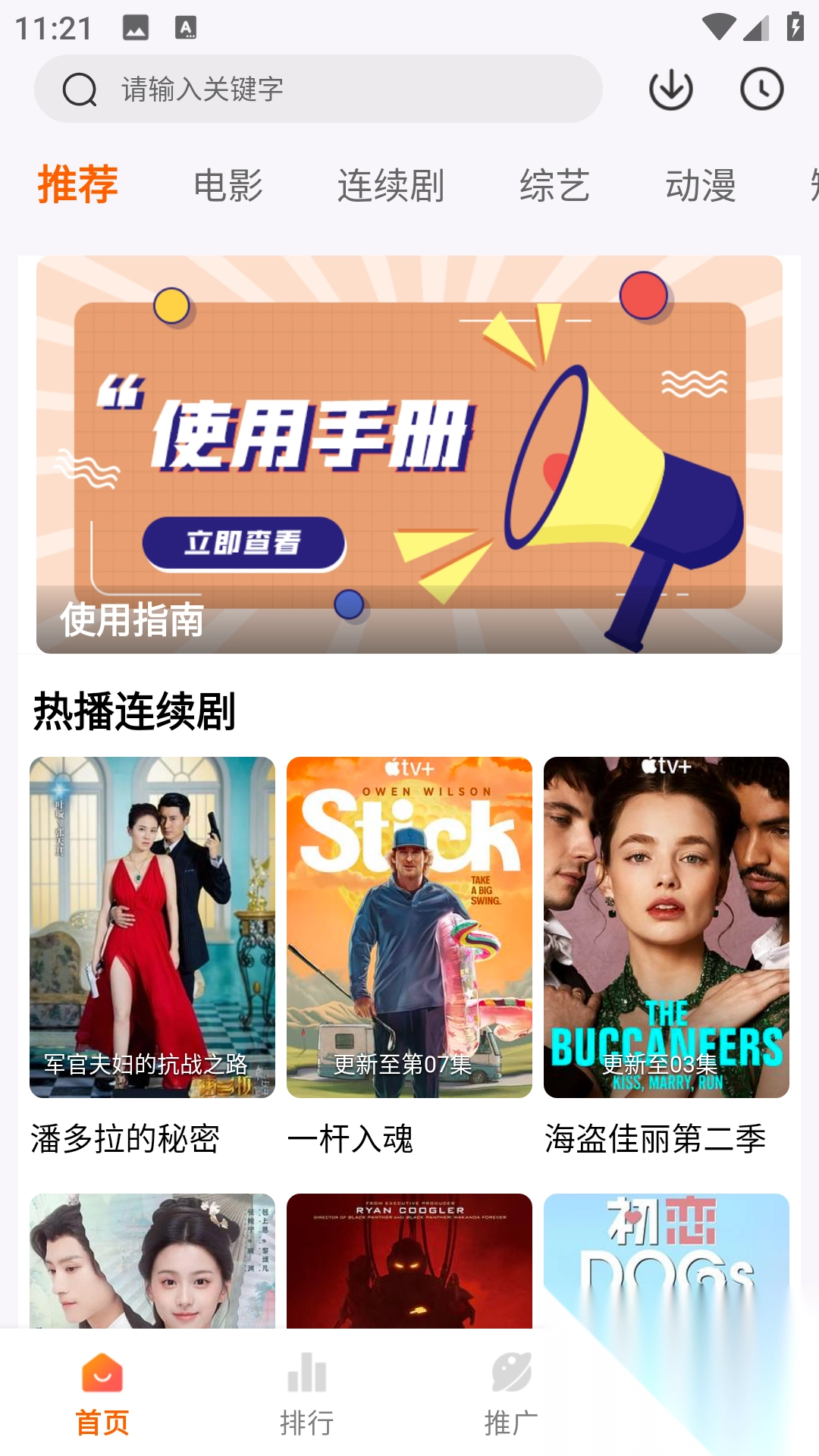Select the 推荐 top tab

click(x=77, y=184)
